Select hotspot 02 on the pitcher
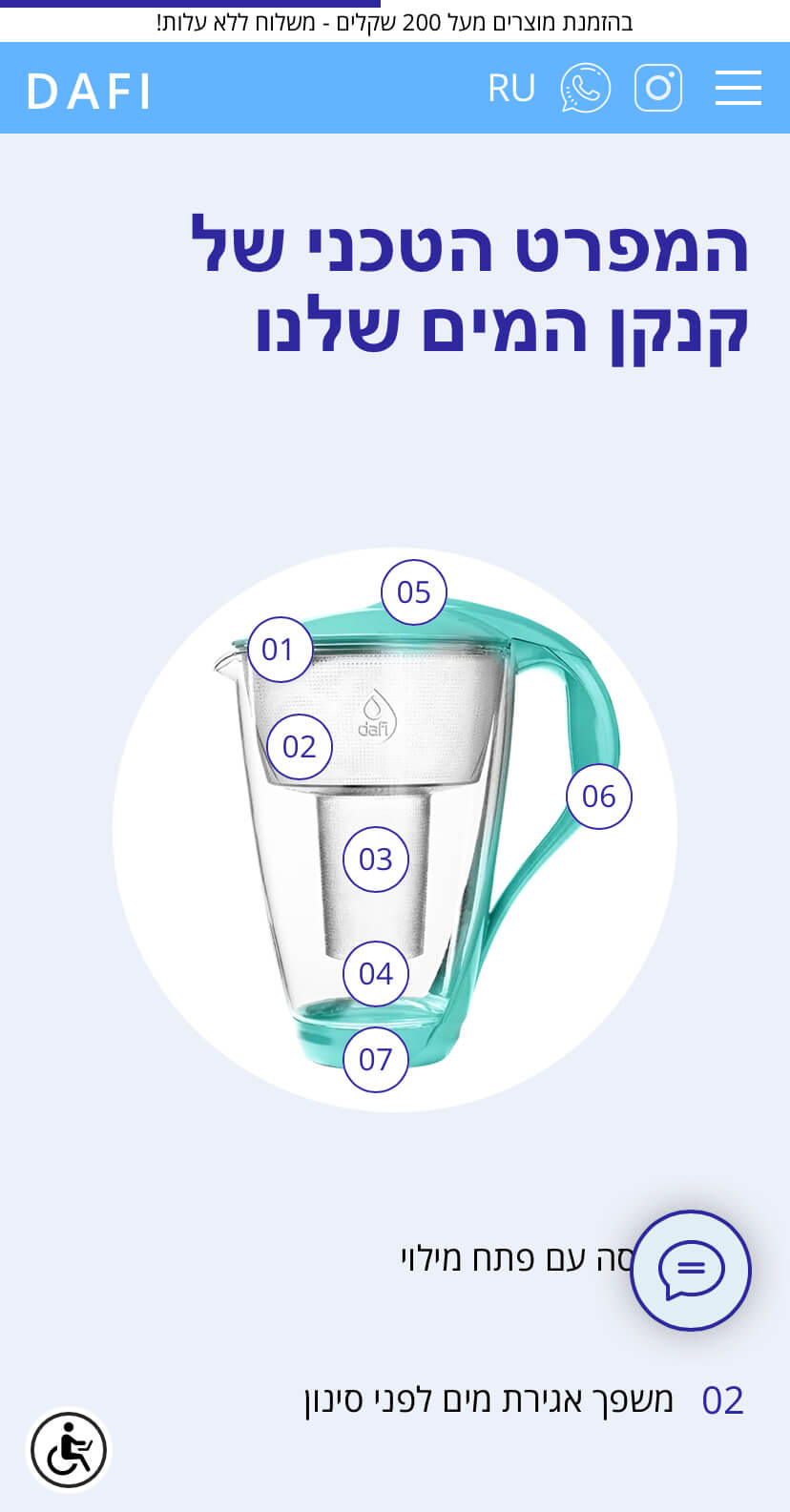790x1512 pixels. 299,746
